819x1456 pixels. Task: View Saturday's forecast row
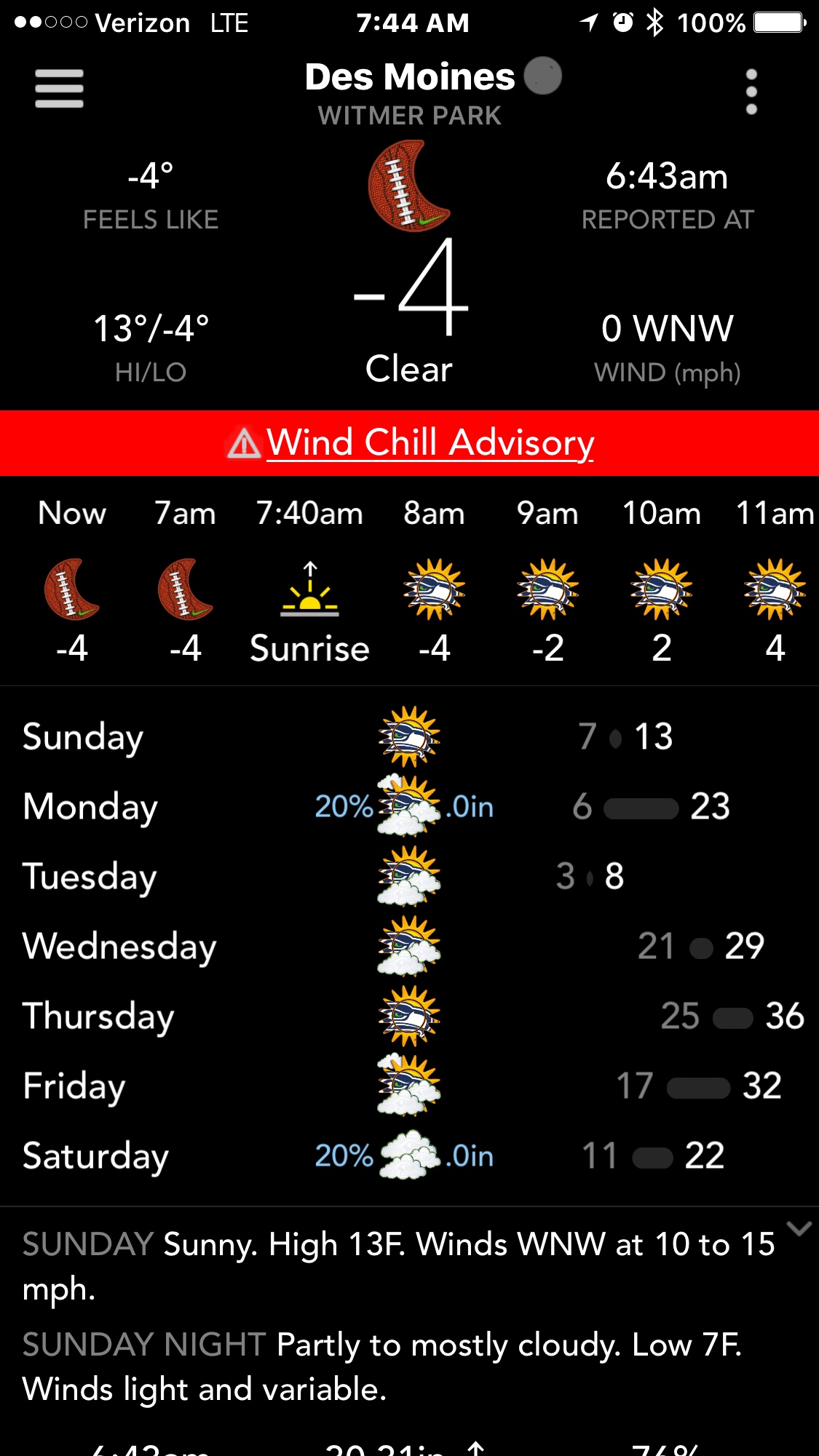tap(409, 1155)
